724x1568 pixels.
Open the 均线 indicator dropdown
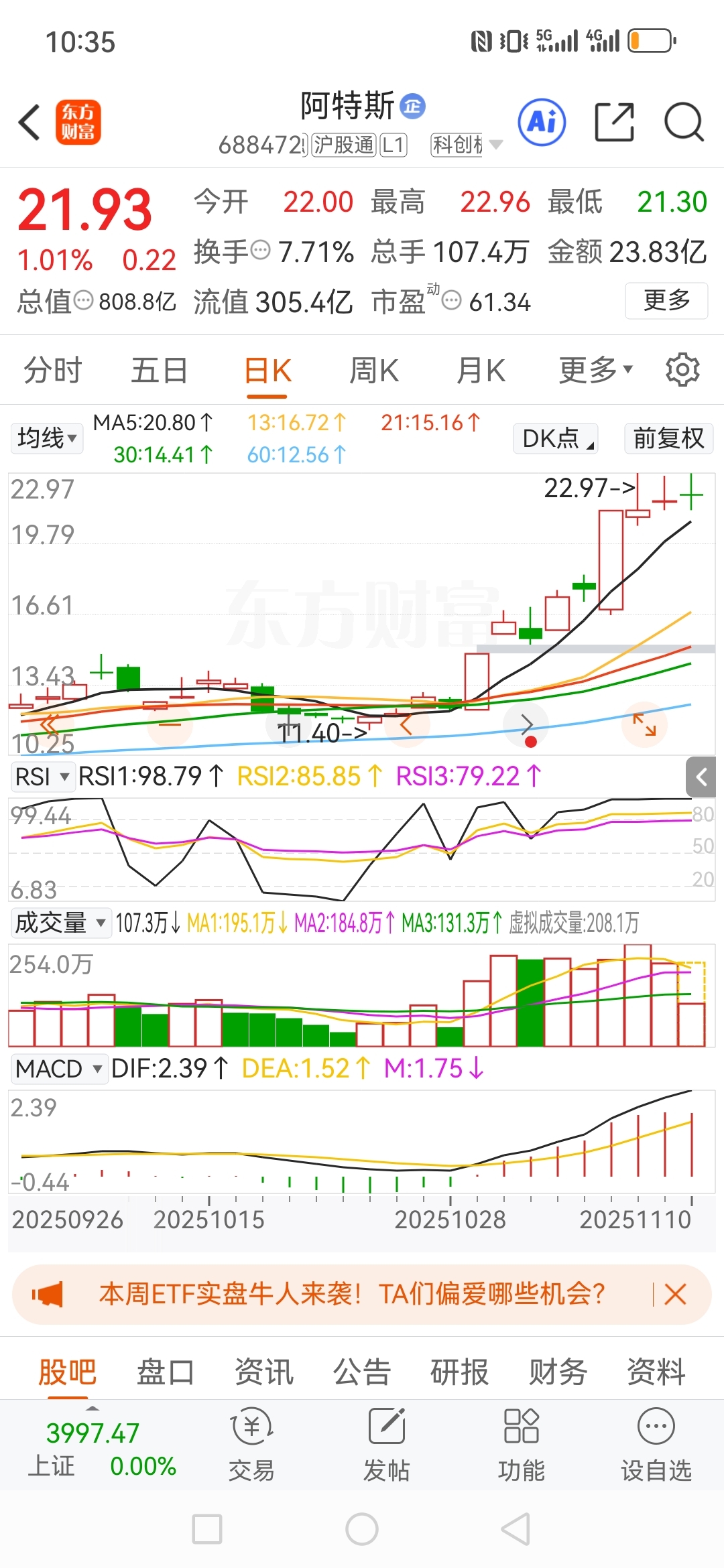pyautogui.click(x=47, y=438)
